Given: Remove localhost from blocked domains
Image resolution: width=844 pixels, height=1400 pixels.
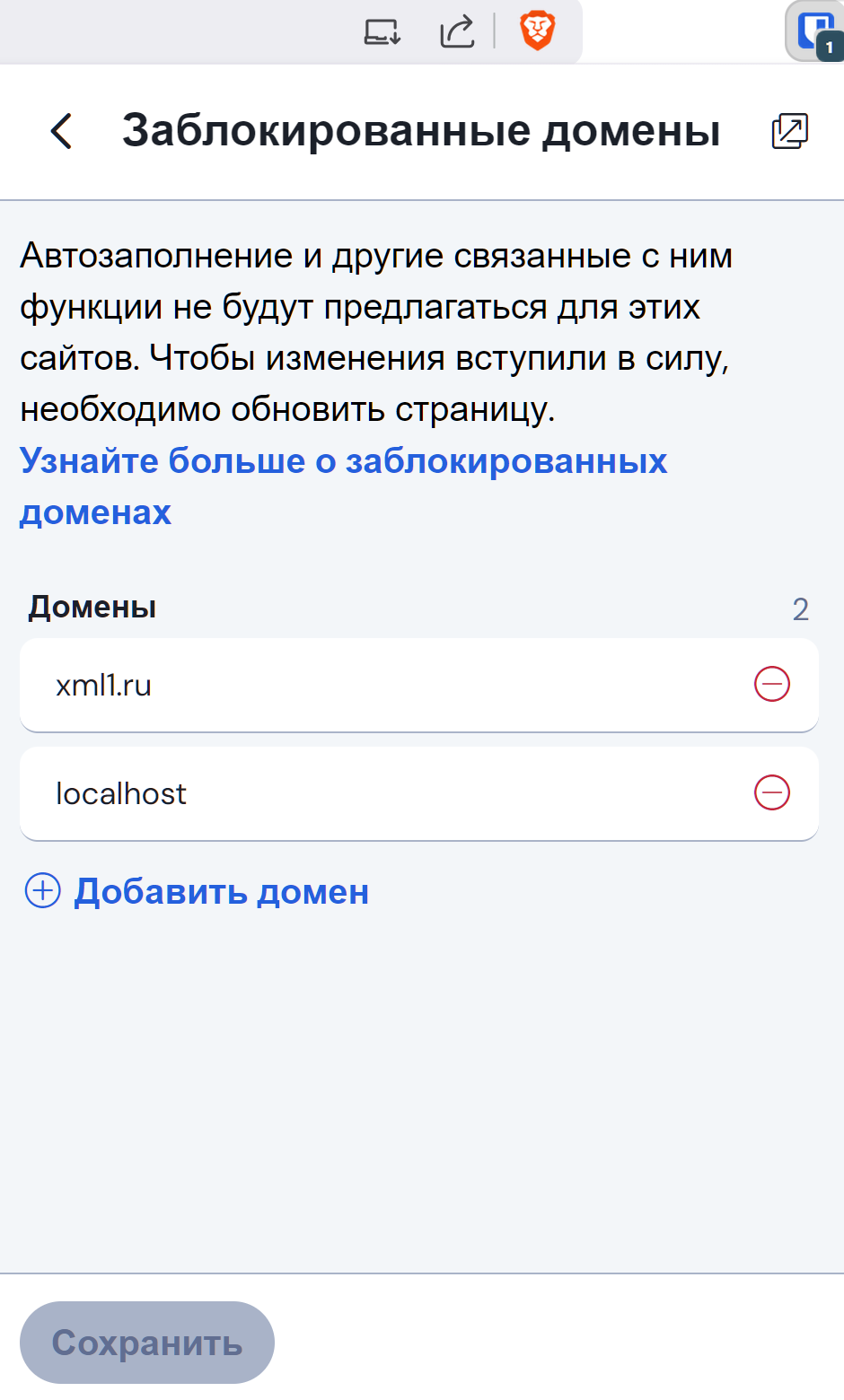Looking at the screenshot, I should 771,792.
